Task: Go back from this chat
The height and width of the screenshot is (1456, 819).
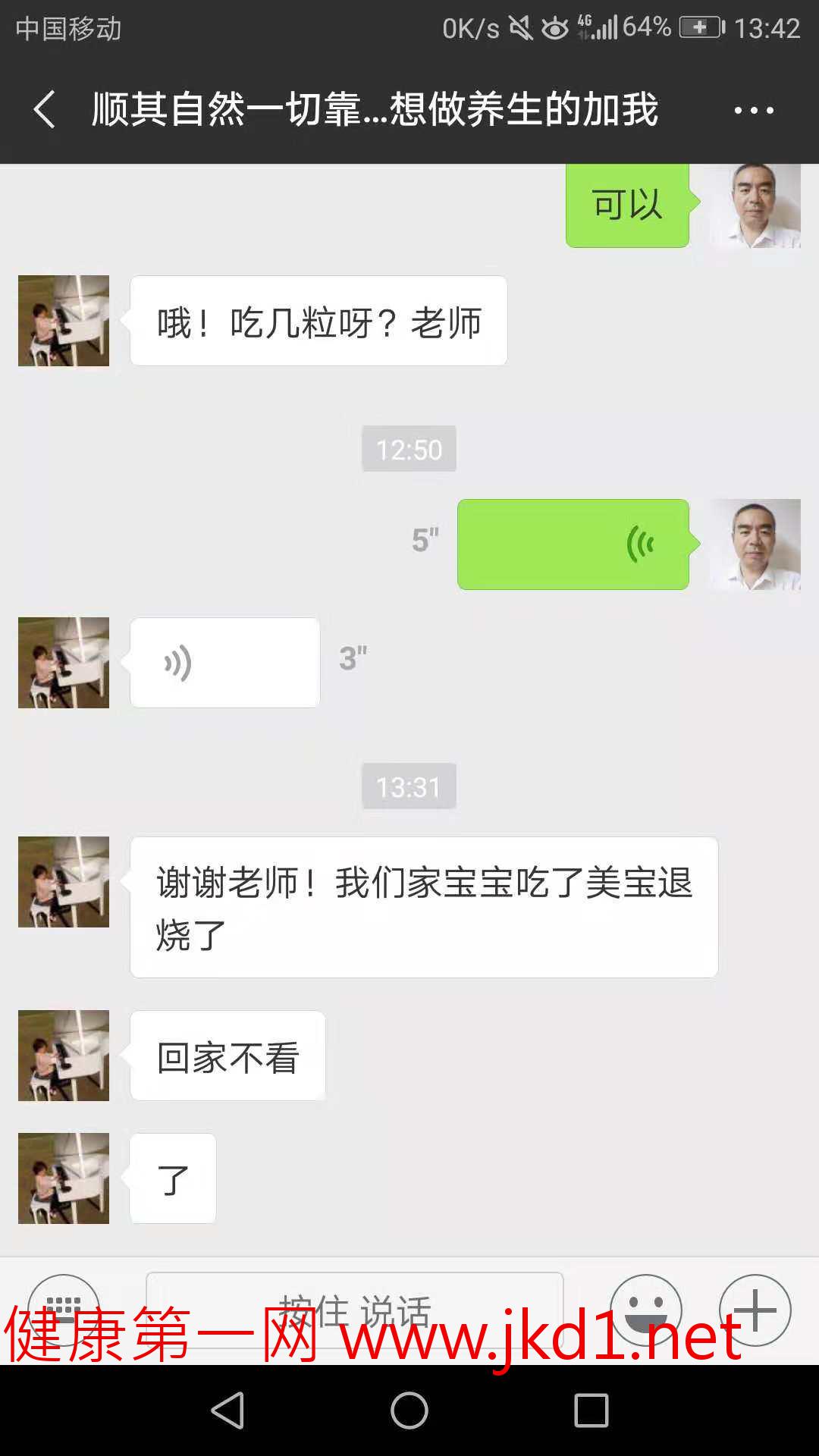Action: click(44, 109)
